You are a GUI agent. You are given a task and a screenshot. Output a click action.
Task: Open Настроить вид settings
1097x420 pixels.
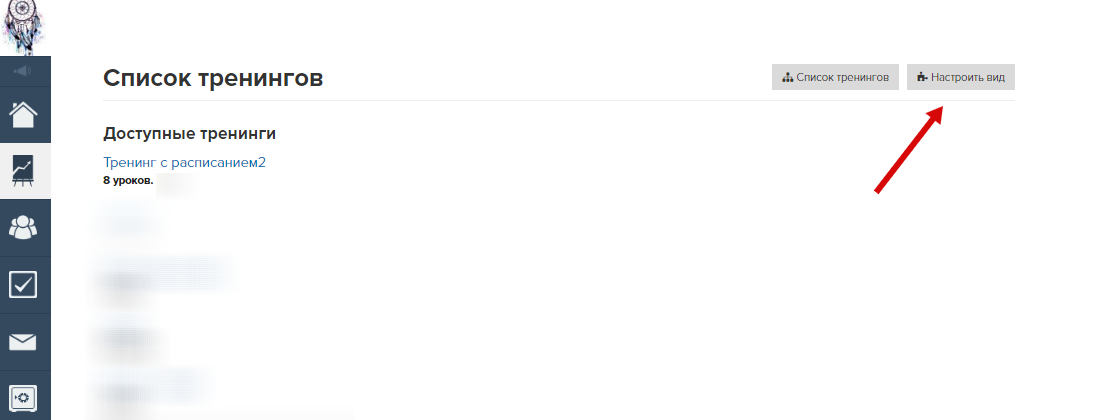click(960, 77)
